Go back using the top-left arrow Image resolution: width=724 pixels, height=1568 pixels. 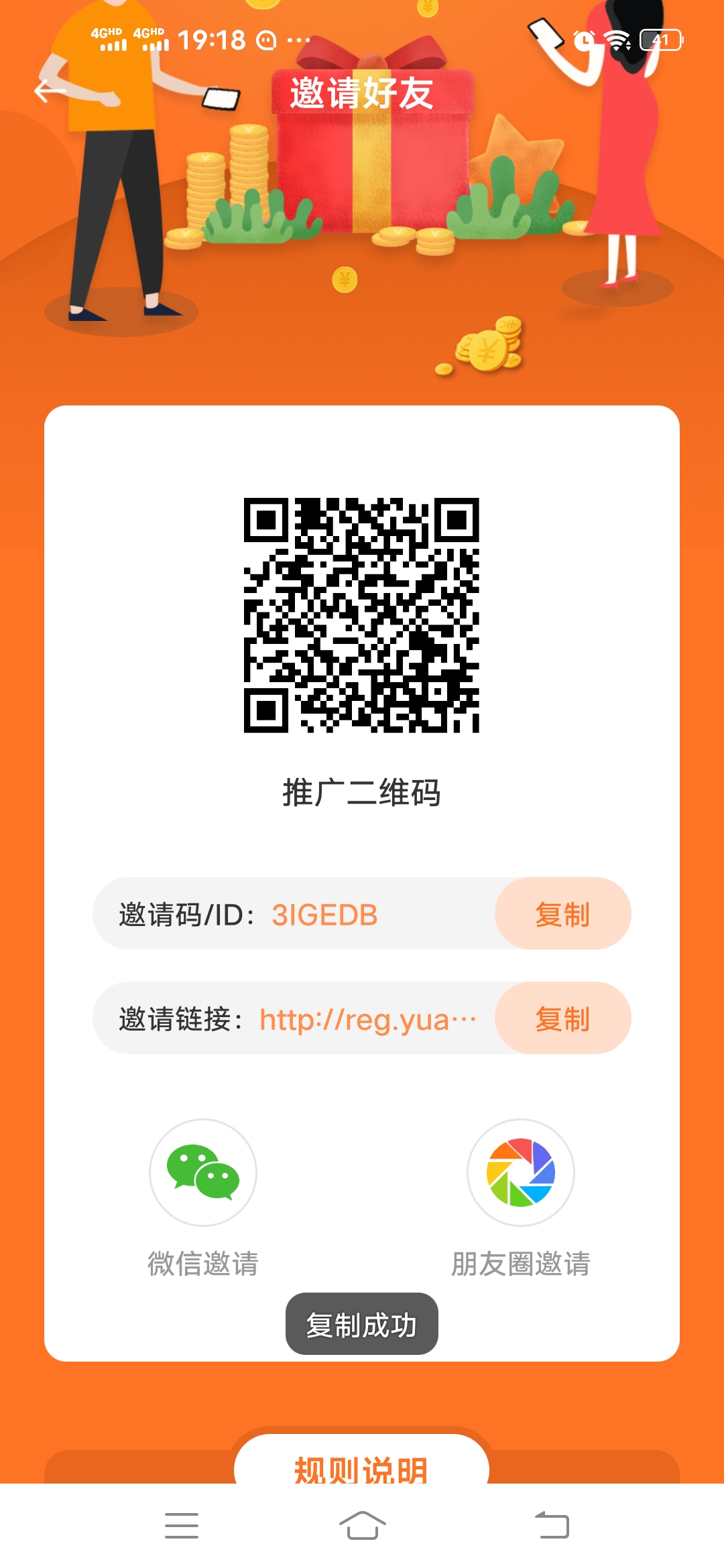tap(50, 90)
